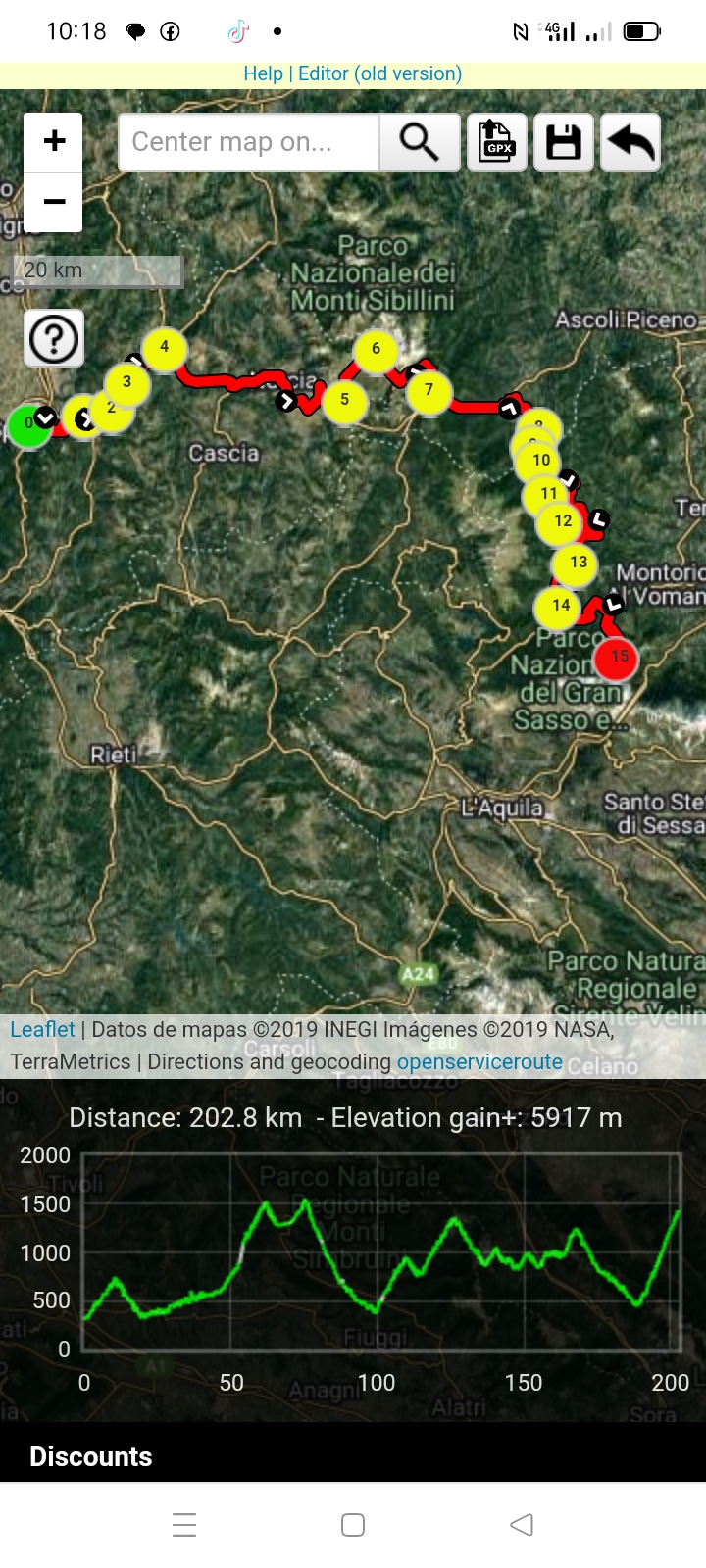Open Editor (old version) link

click(x=379, y=73)
